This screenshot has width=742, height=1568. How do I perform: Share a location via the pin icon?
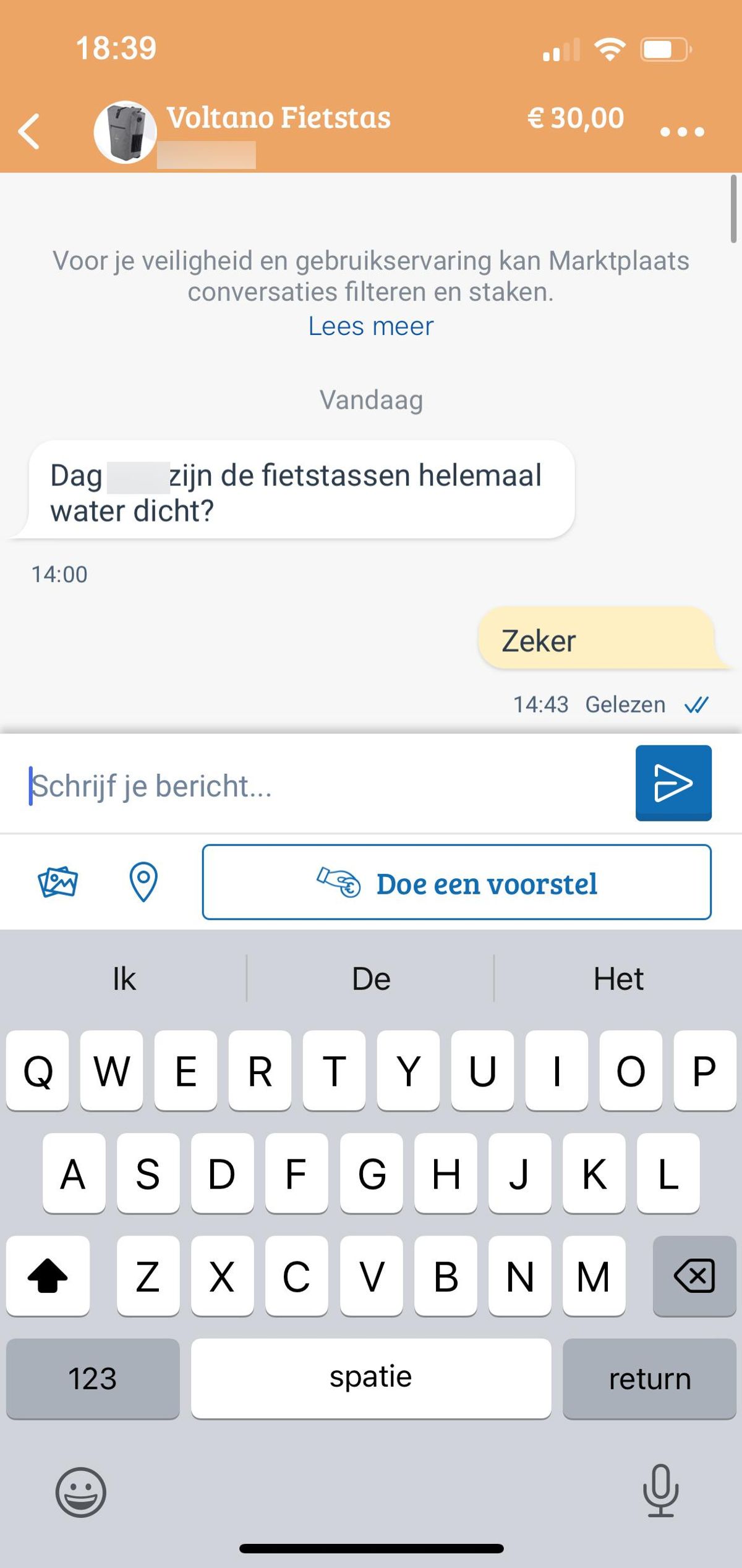tap(143, 881)
